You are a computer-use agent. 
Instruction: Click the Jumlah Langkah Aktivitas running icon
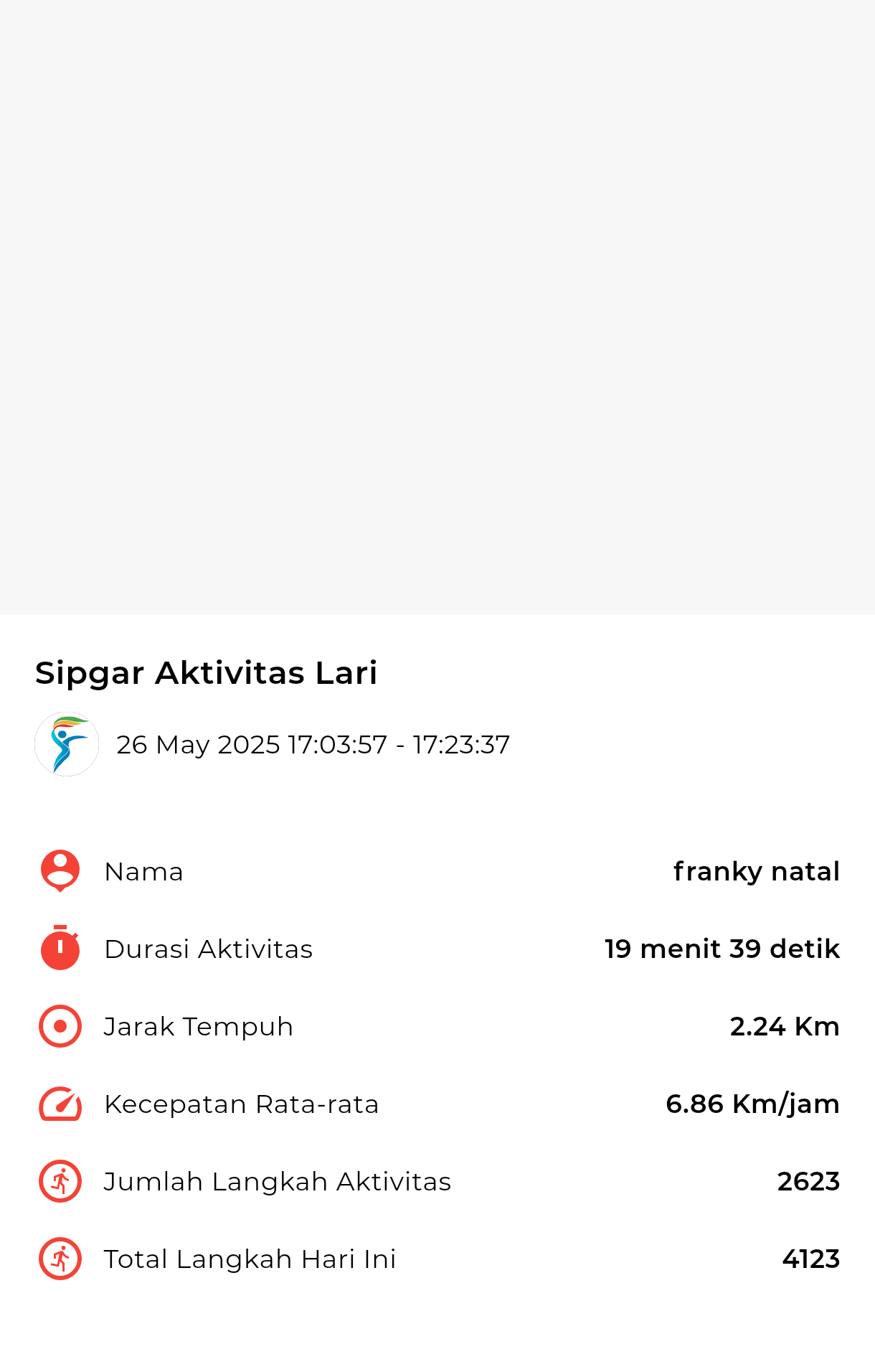60,1181
